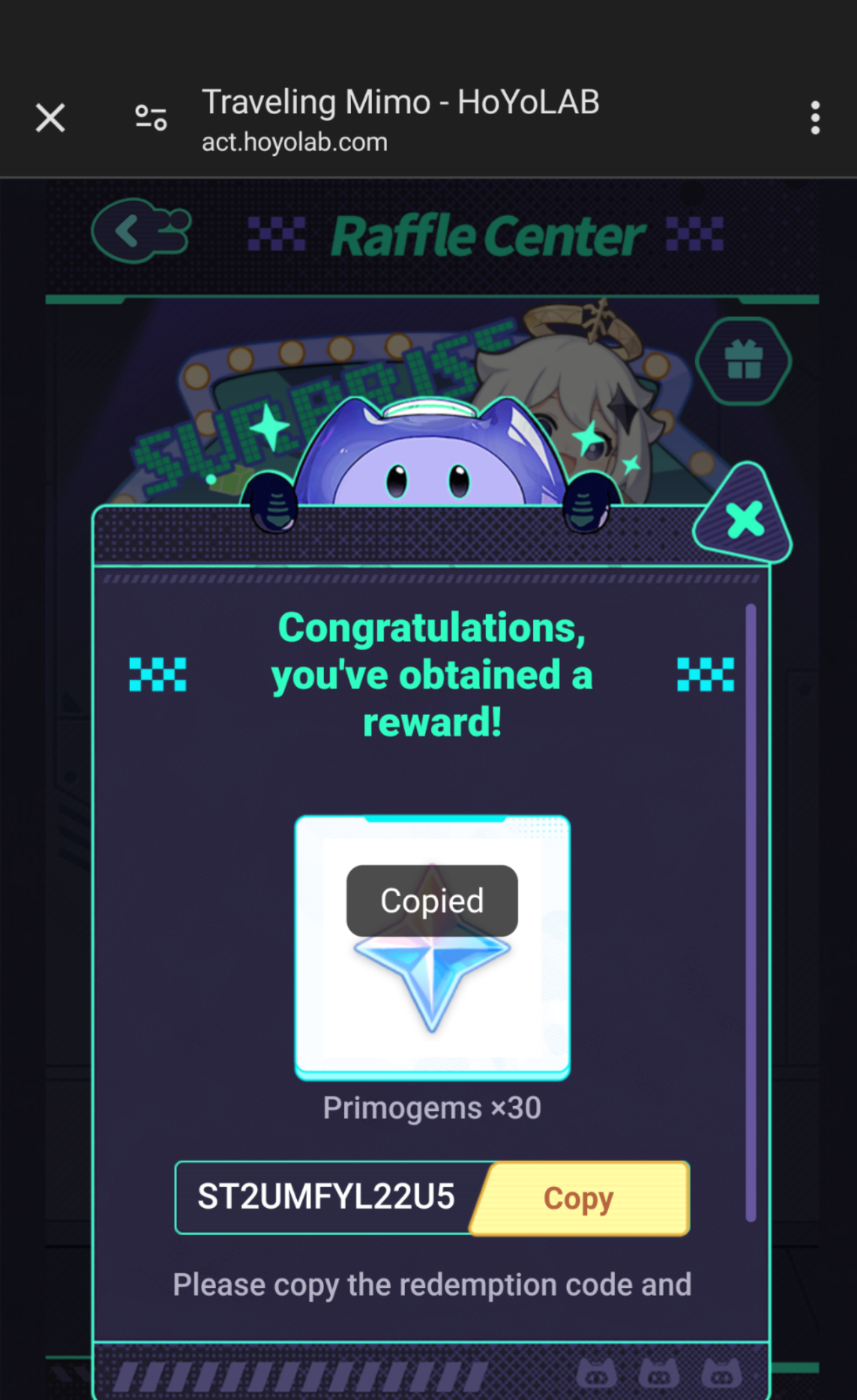Copy the redemption code ST2UMFYL22U5

pos(579,1198)
